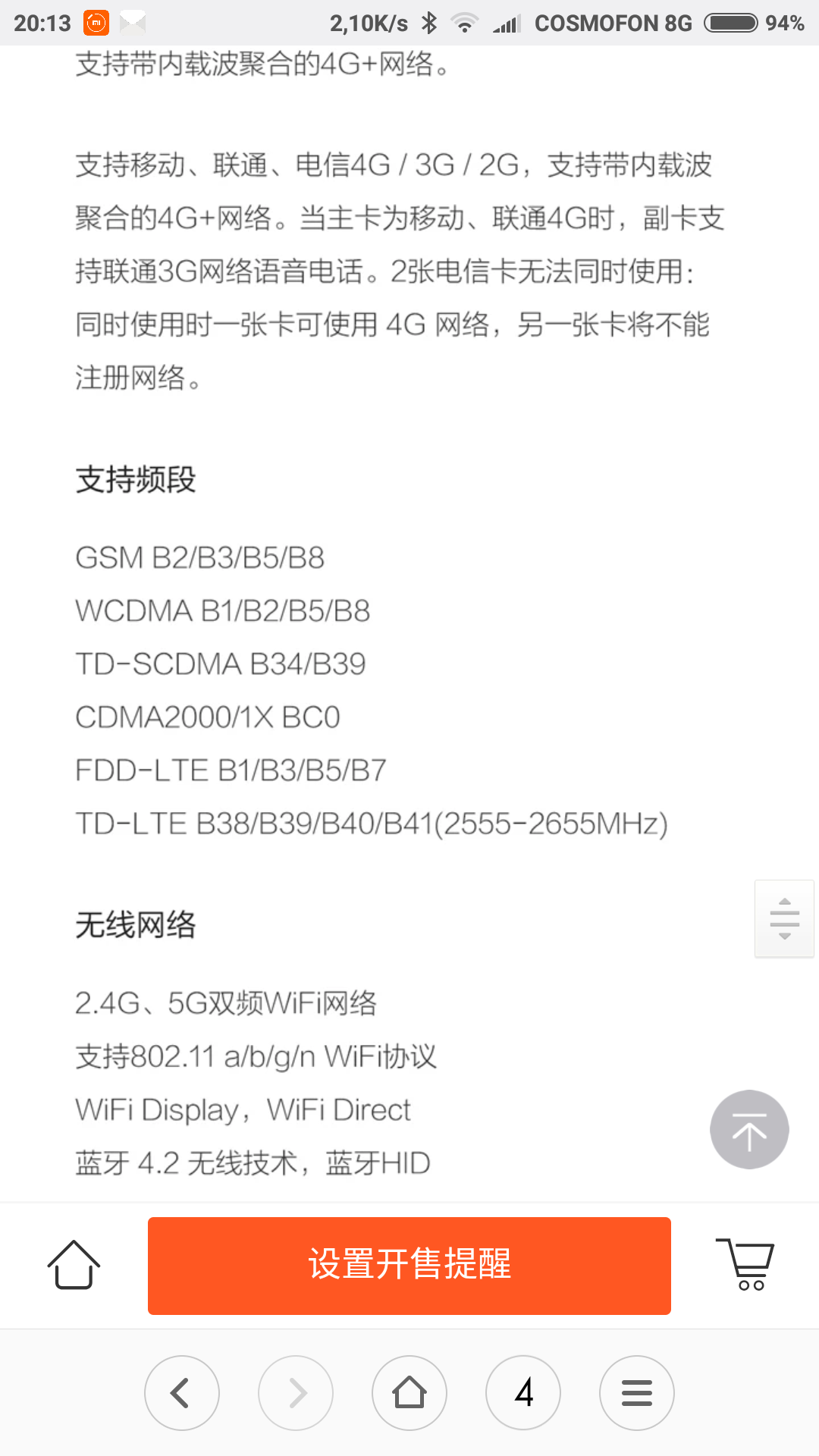Tap the fast-scroll handle
Image resolution: width=819 pixels, height=1456 pixels.
(x=784, y=918)
